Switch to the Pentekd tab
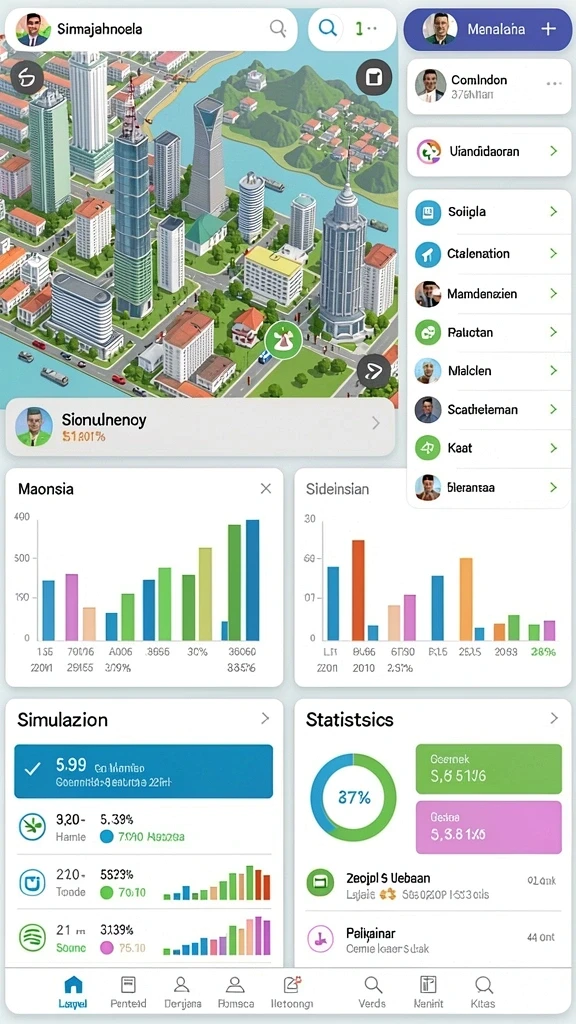The image size is (576, 1024). [128, 991]
